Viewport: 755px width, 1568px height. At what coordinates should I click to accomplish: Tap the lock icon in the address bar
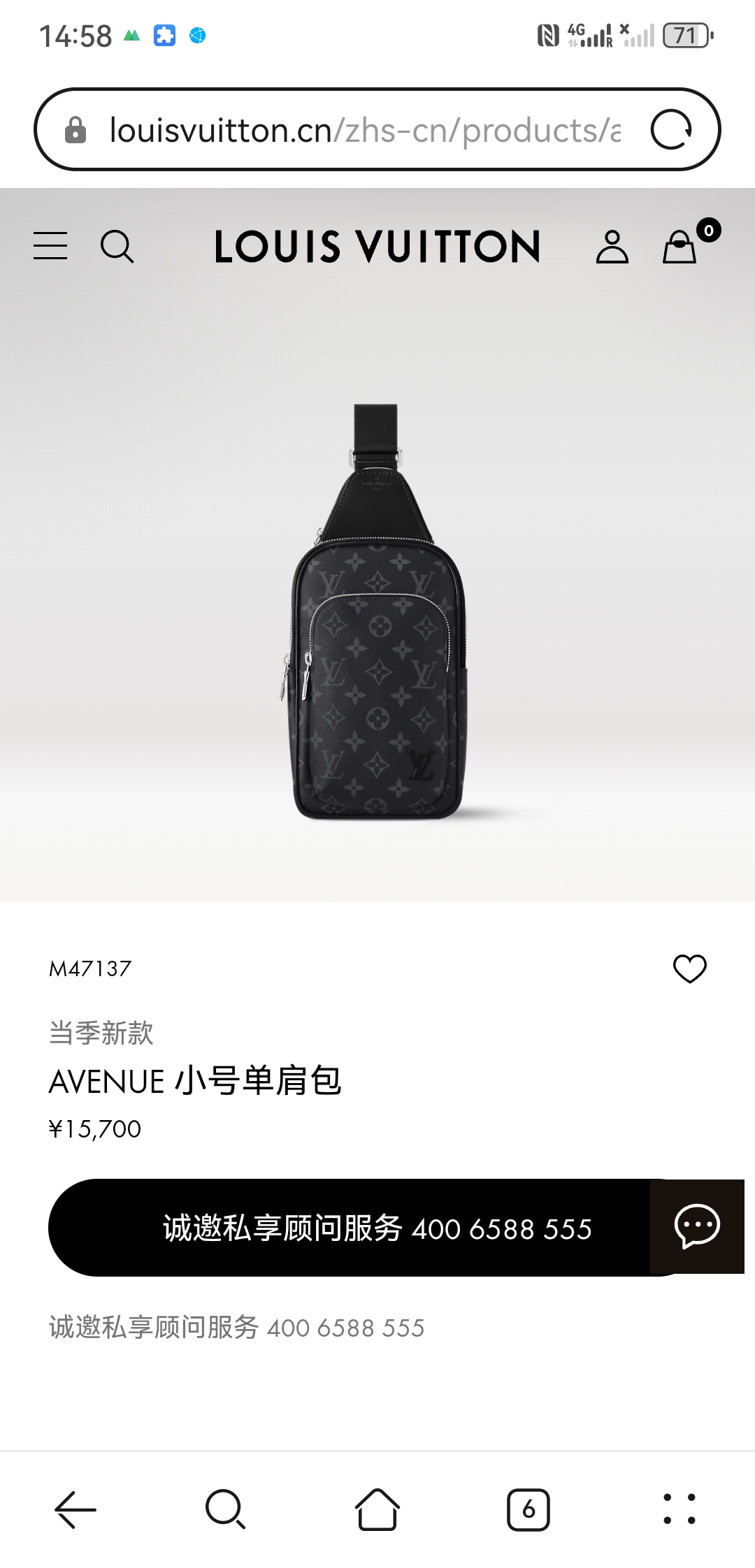point(77,130)
